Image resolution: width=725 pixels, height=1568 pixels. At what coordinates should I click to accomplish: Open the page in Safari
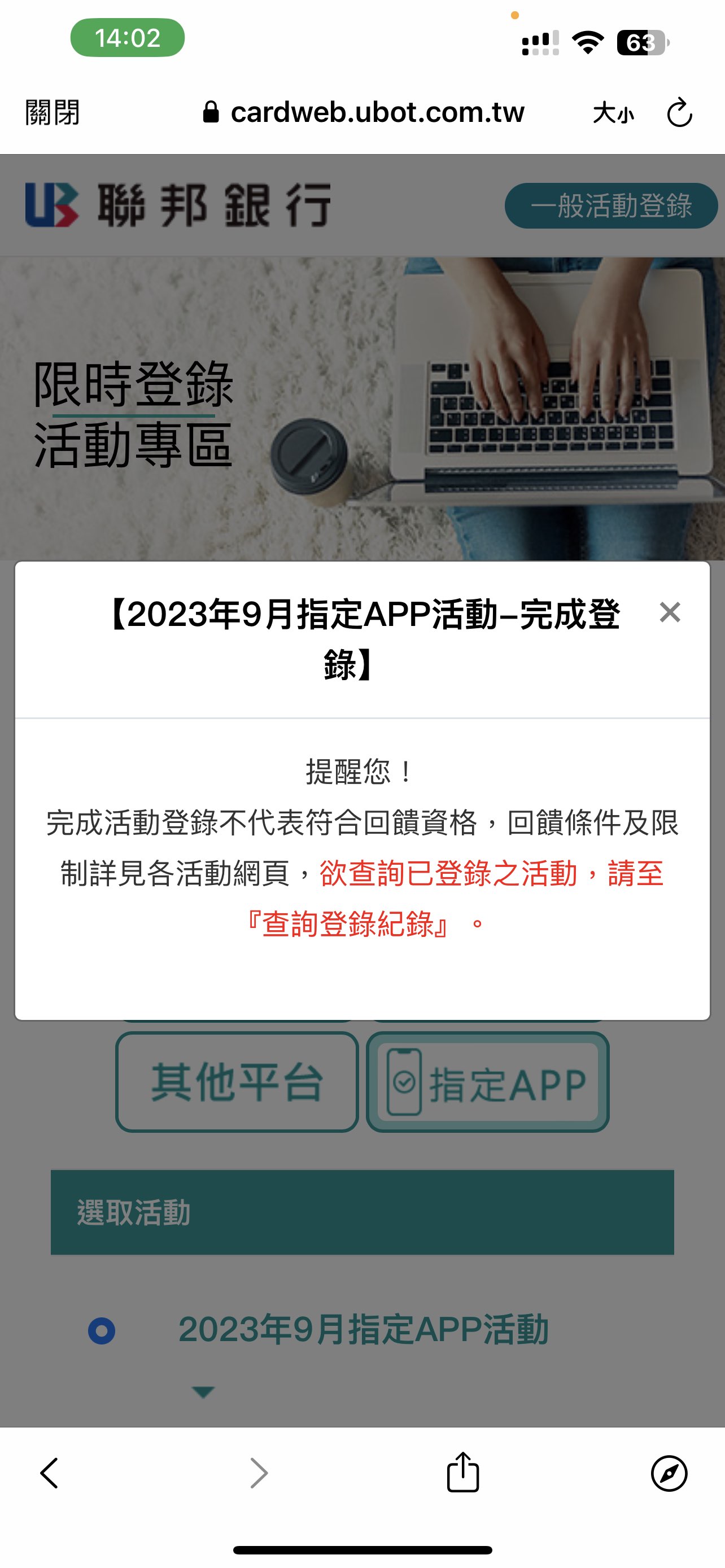(669, 1473)
